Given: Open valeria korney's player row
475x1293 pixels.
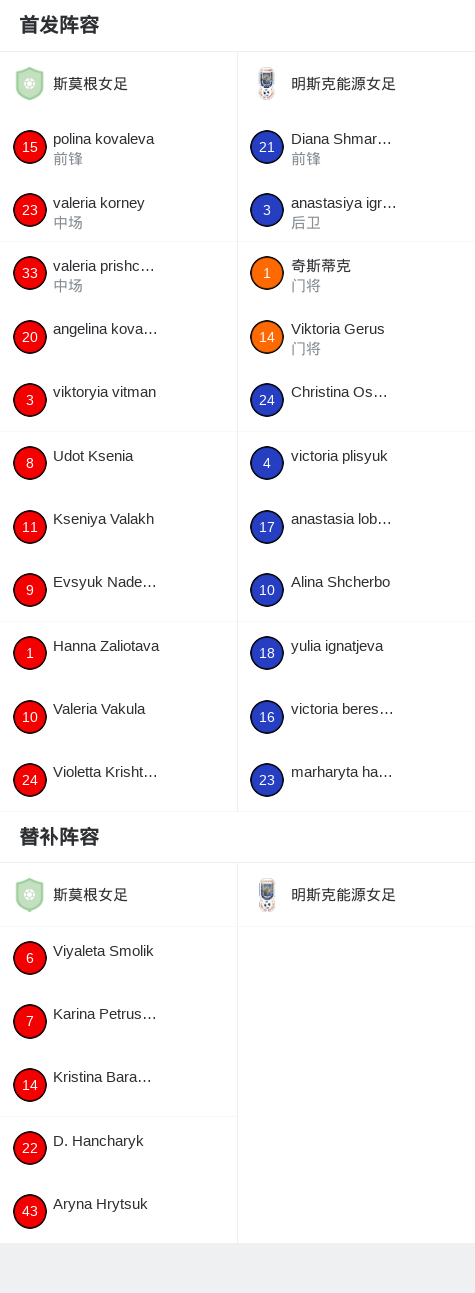Looking at the screenshot, I should coord(118,211).
